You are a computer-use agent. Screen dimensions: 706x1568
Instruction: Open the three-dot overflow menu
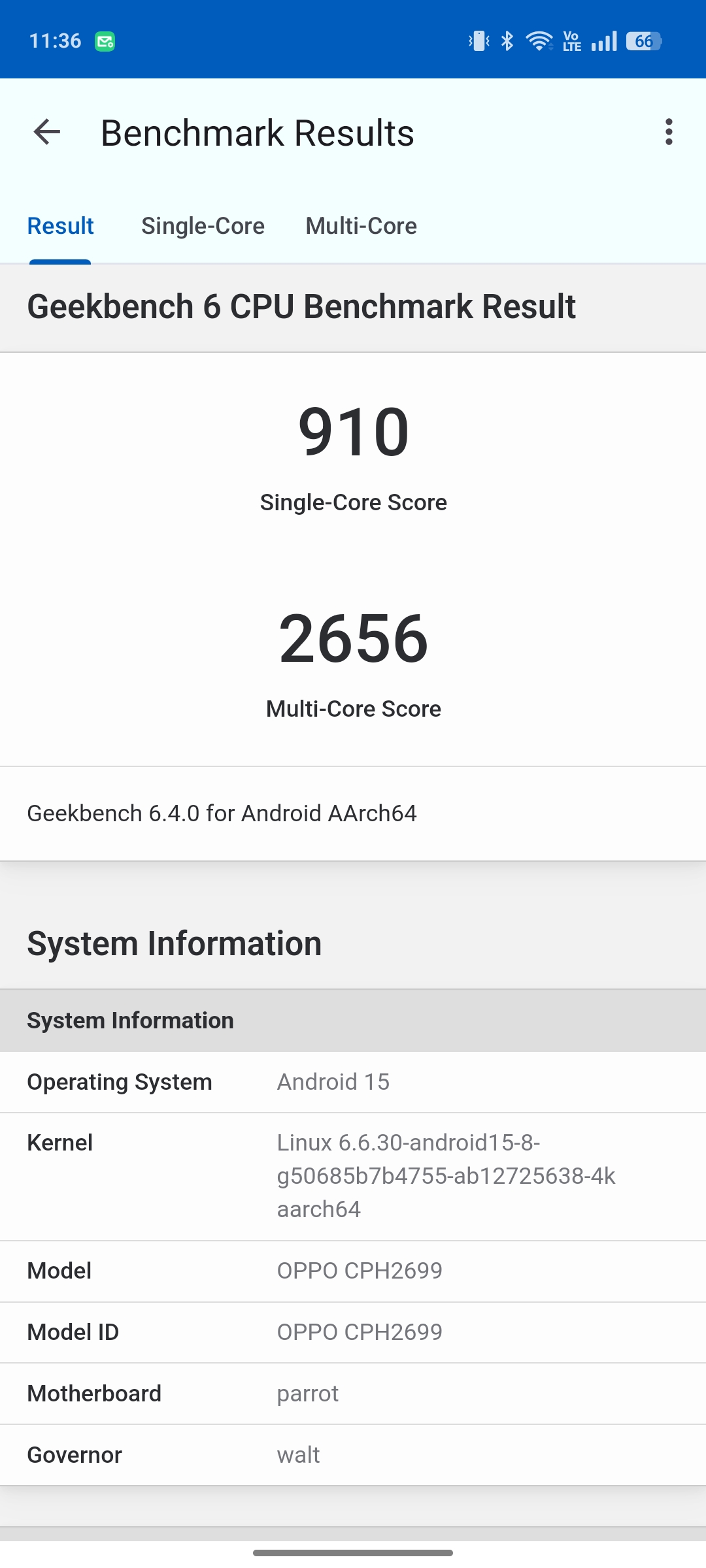(668, 133)
